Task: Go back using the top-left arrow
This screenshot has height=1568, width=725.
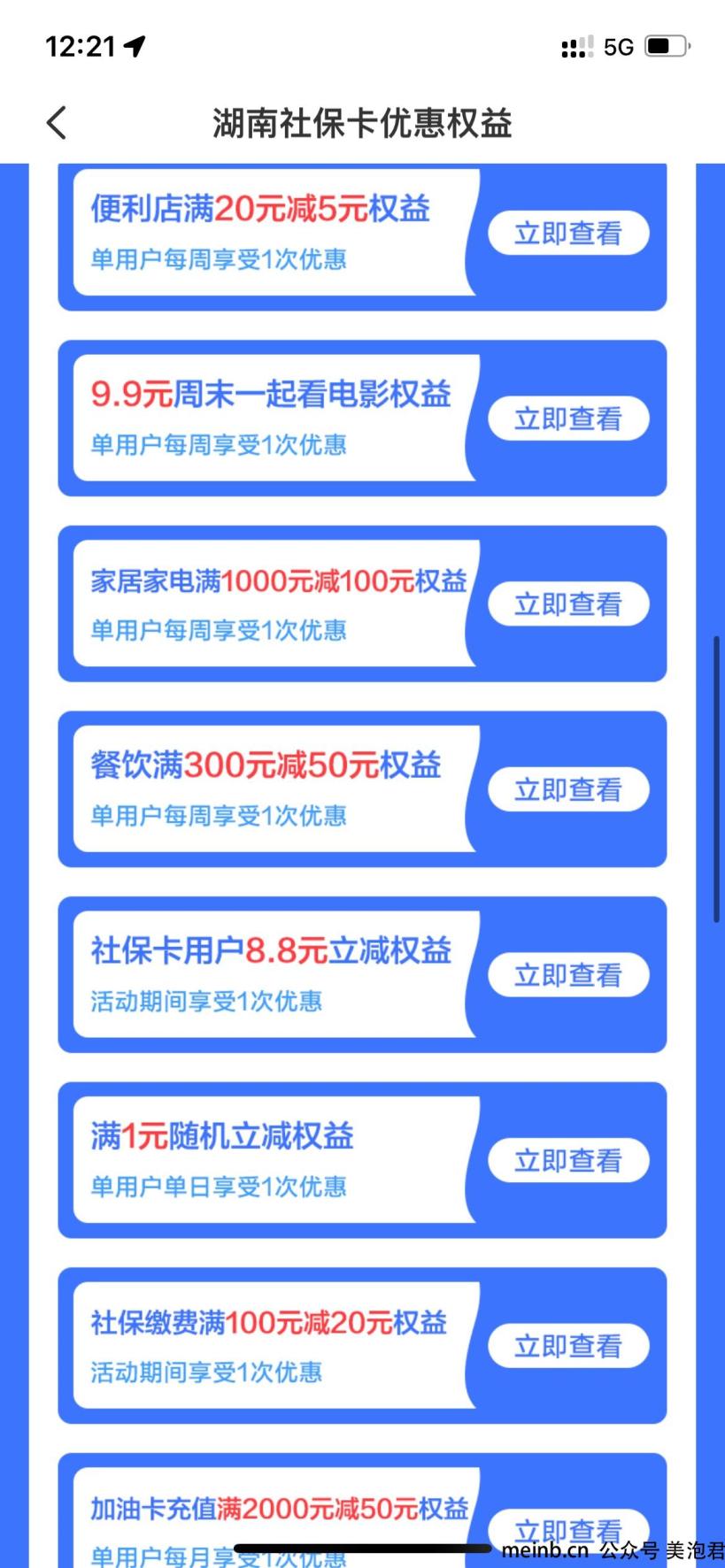Action: coord(57,123)
